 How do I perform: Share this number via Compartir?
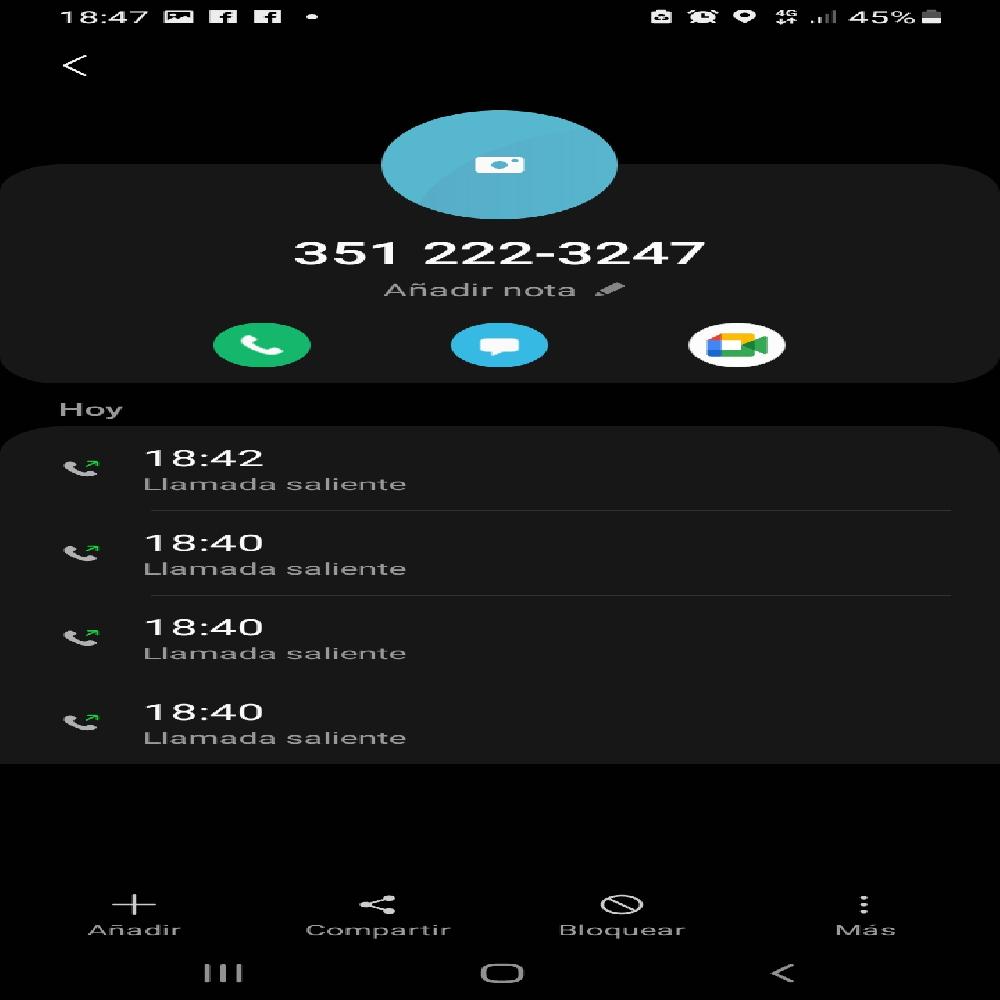378,915
